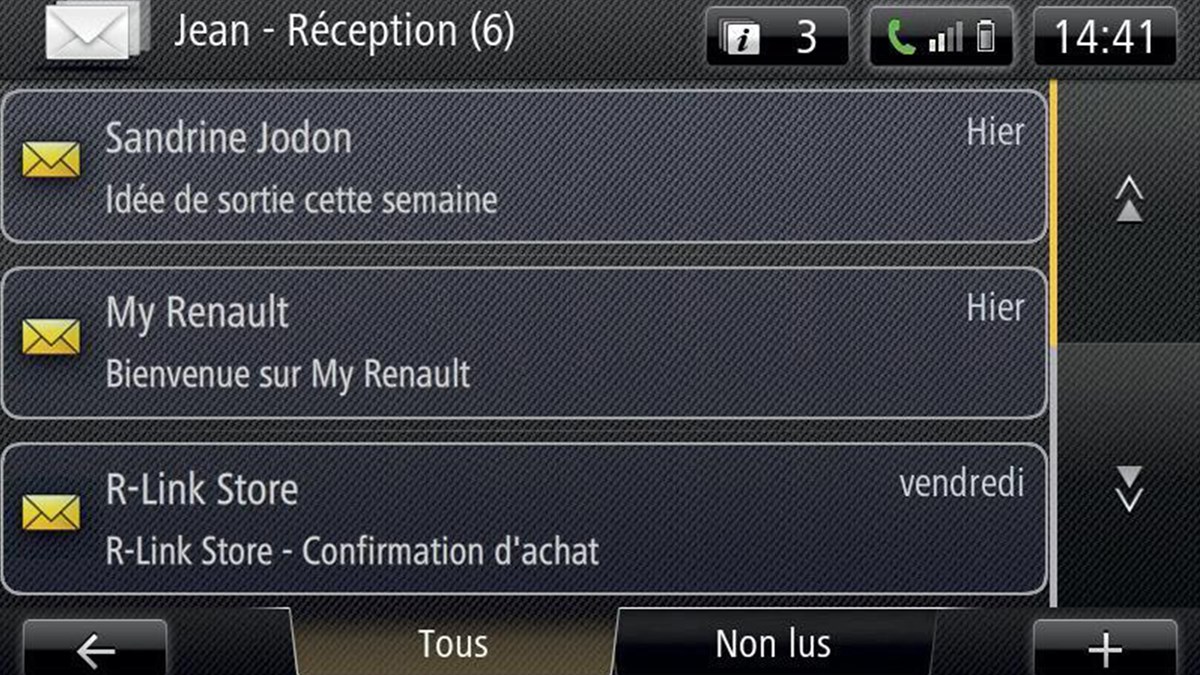Open the info notifications counter

777,38
